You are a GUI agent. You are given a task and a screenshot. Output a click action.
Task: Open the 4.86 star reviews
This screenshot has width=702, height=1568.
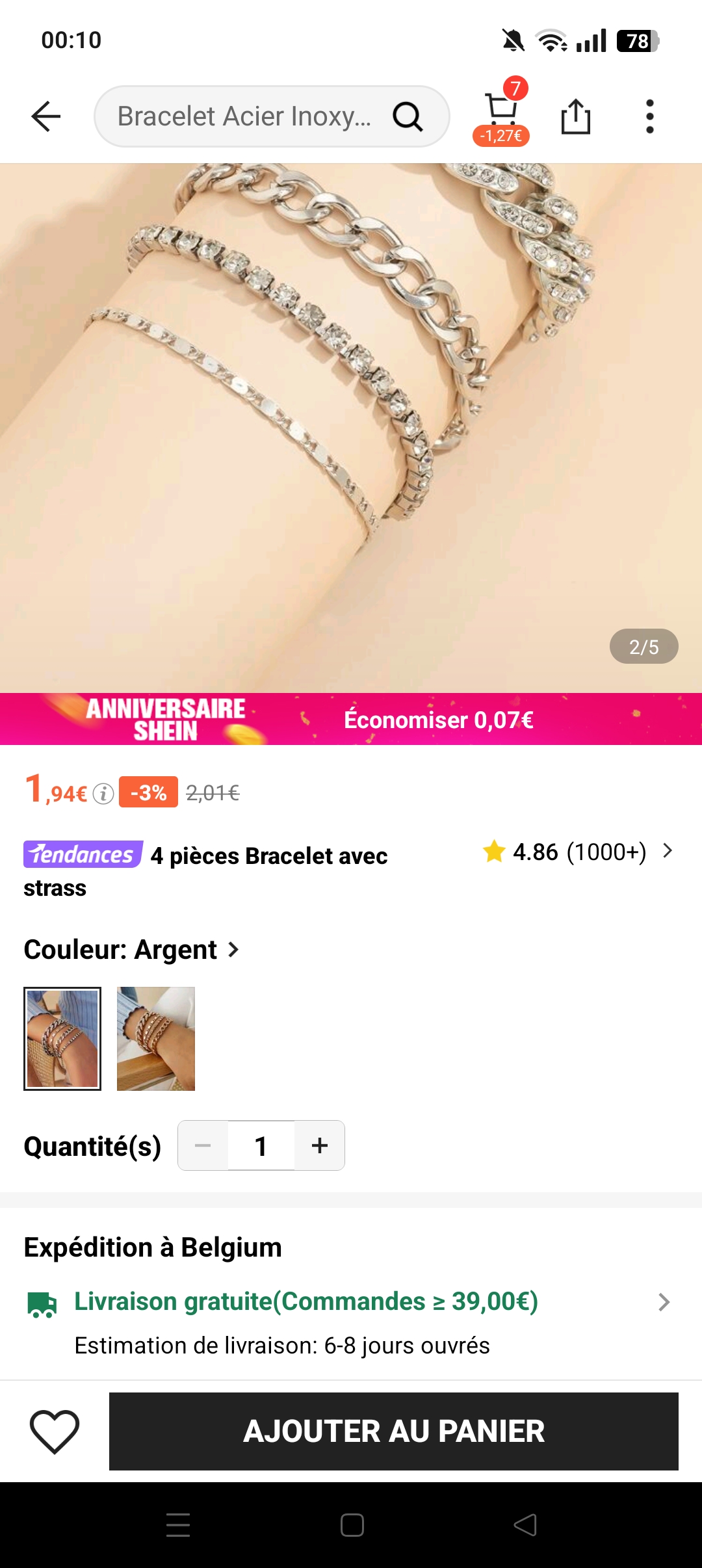(577, 852)
